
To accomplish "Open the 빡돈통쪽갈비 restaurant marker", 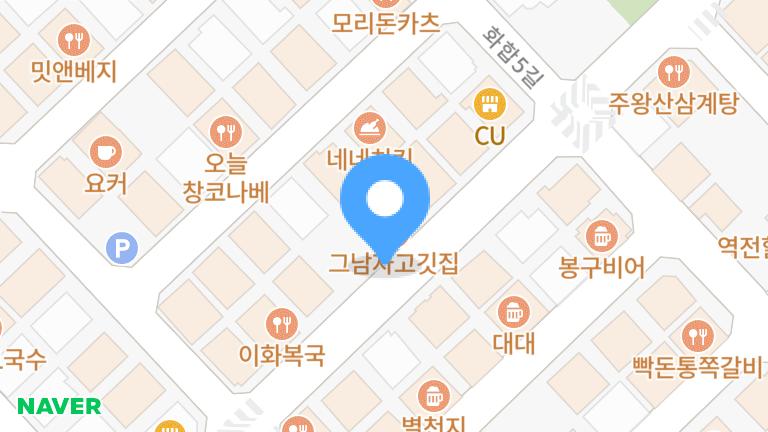I will 697,335.
